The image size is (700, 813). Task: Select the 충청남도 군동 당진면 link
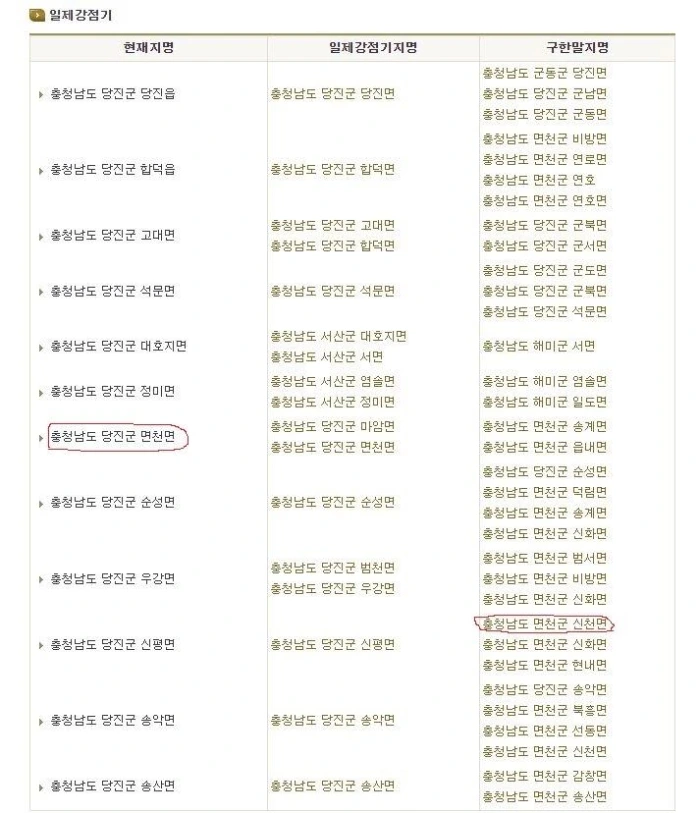click(545, 73)
